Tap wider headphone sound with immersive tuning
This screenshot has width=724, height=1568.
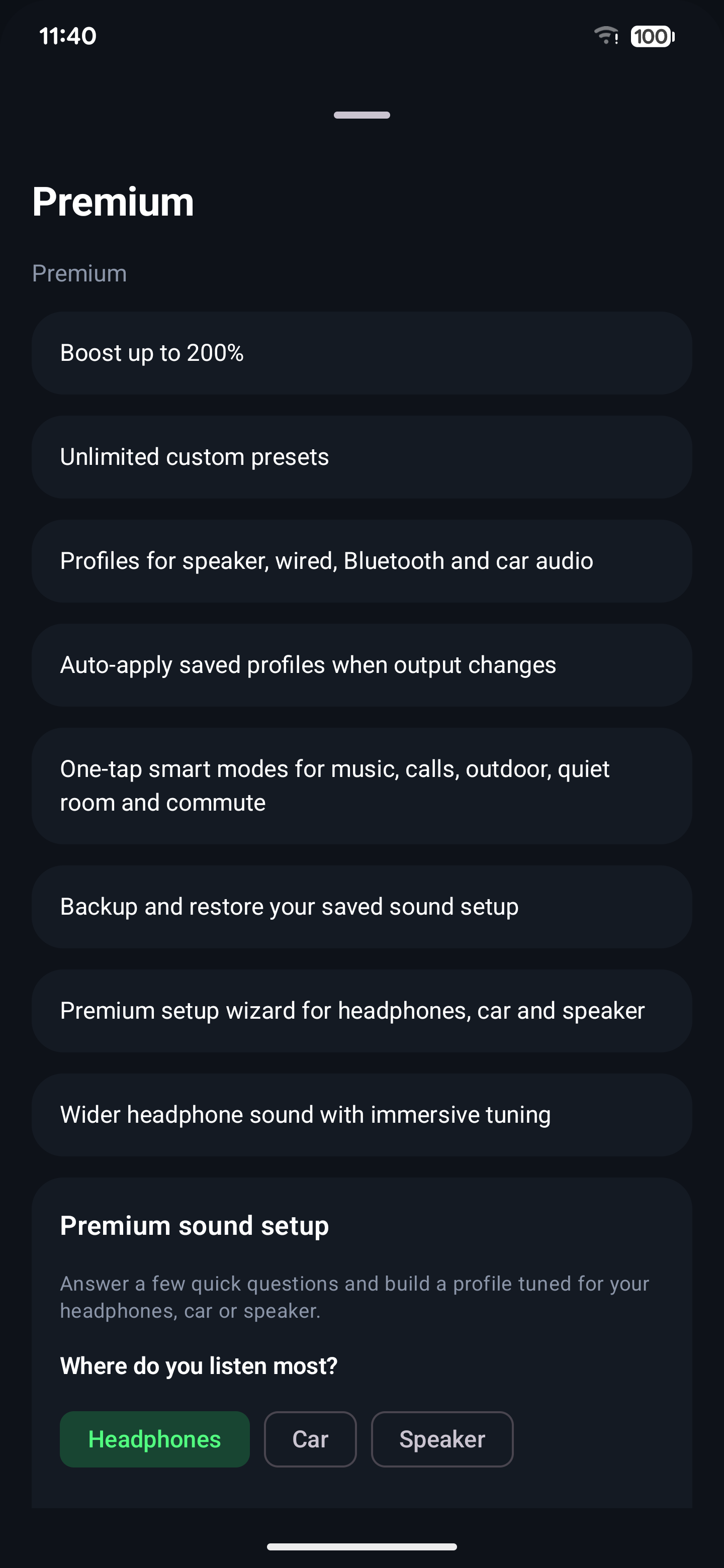point(361,1115)
